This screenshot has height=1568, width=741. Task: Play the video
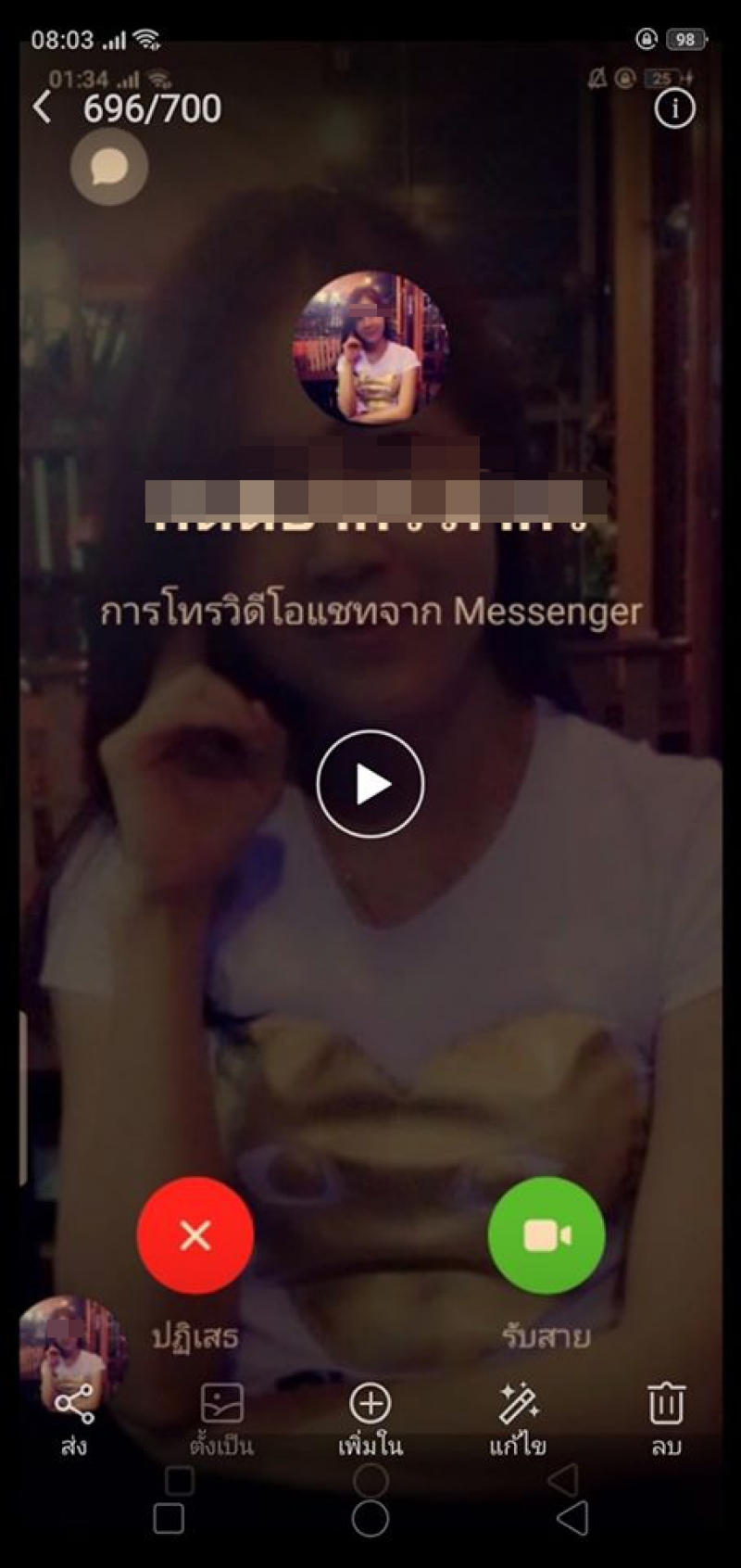(x=370, y=784)
